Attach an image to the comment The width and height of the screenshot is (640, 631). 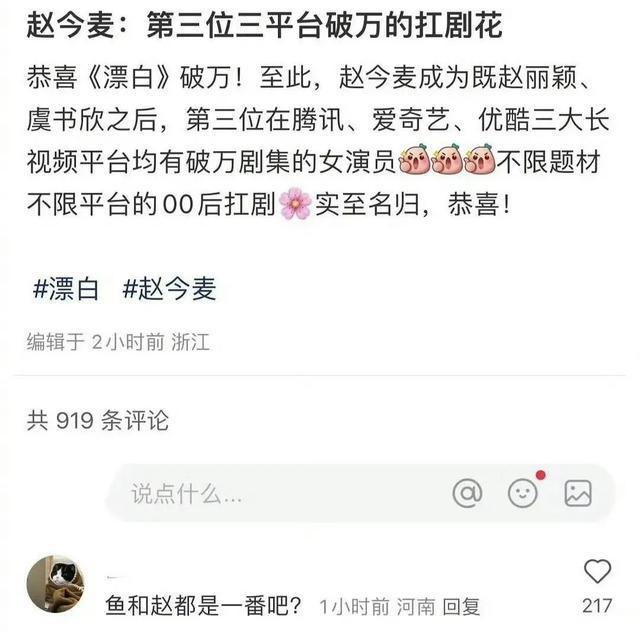578,493
